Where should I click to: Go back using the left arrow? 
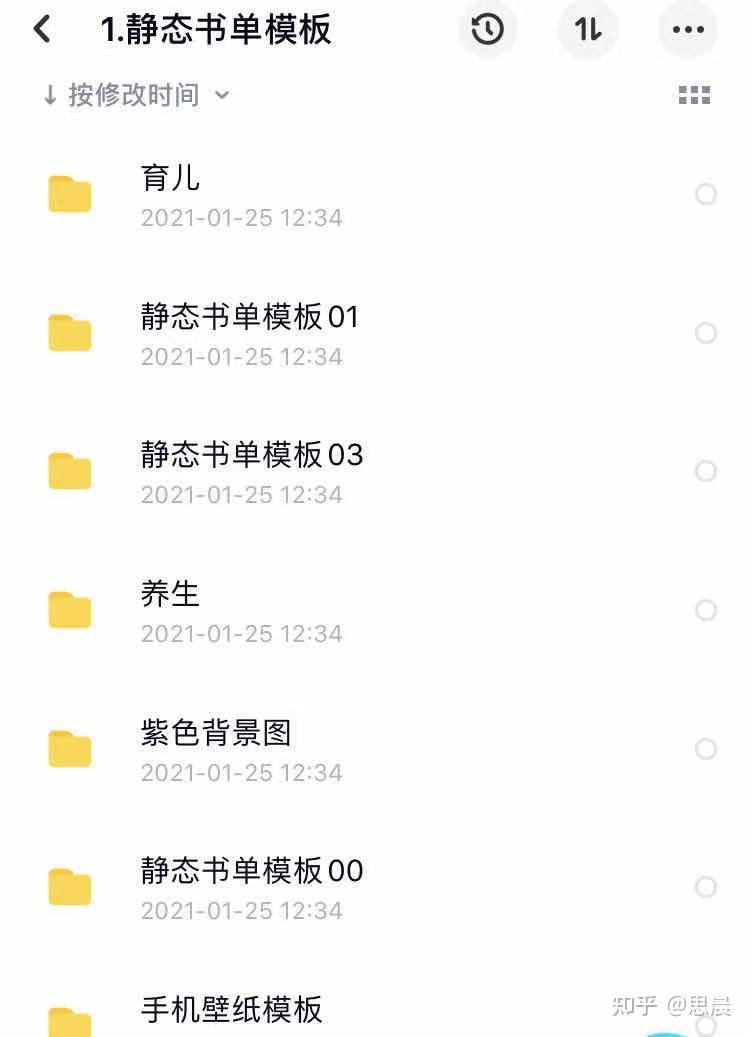pyautogui.click(x=41, y=30)
